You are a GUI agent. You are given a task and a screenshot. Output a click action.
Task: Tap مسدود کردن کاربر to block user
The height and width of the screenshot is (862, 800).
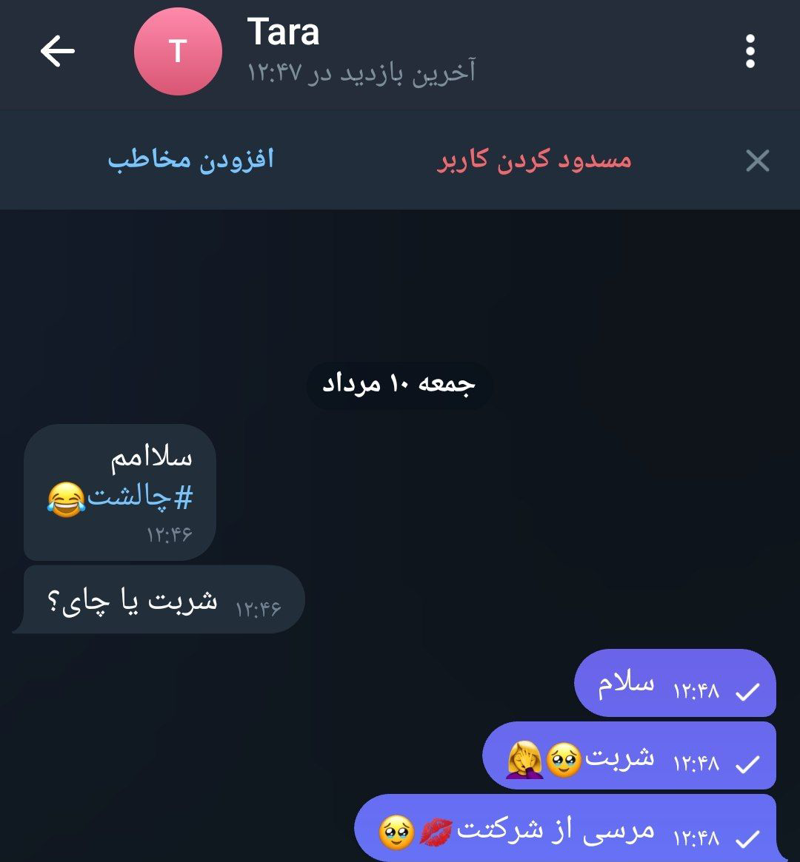click(535, 160)
